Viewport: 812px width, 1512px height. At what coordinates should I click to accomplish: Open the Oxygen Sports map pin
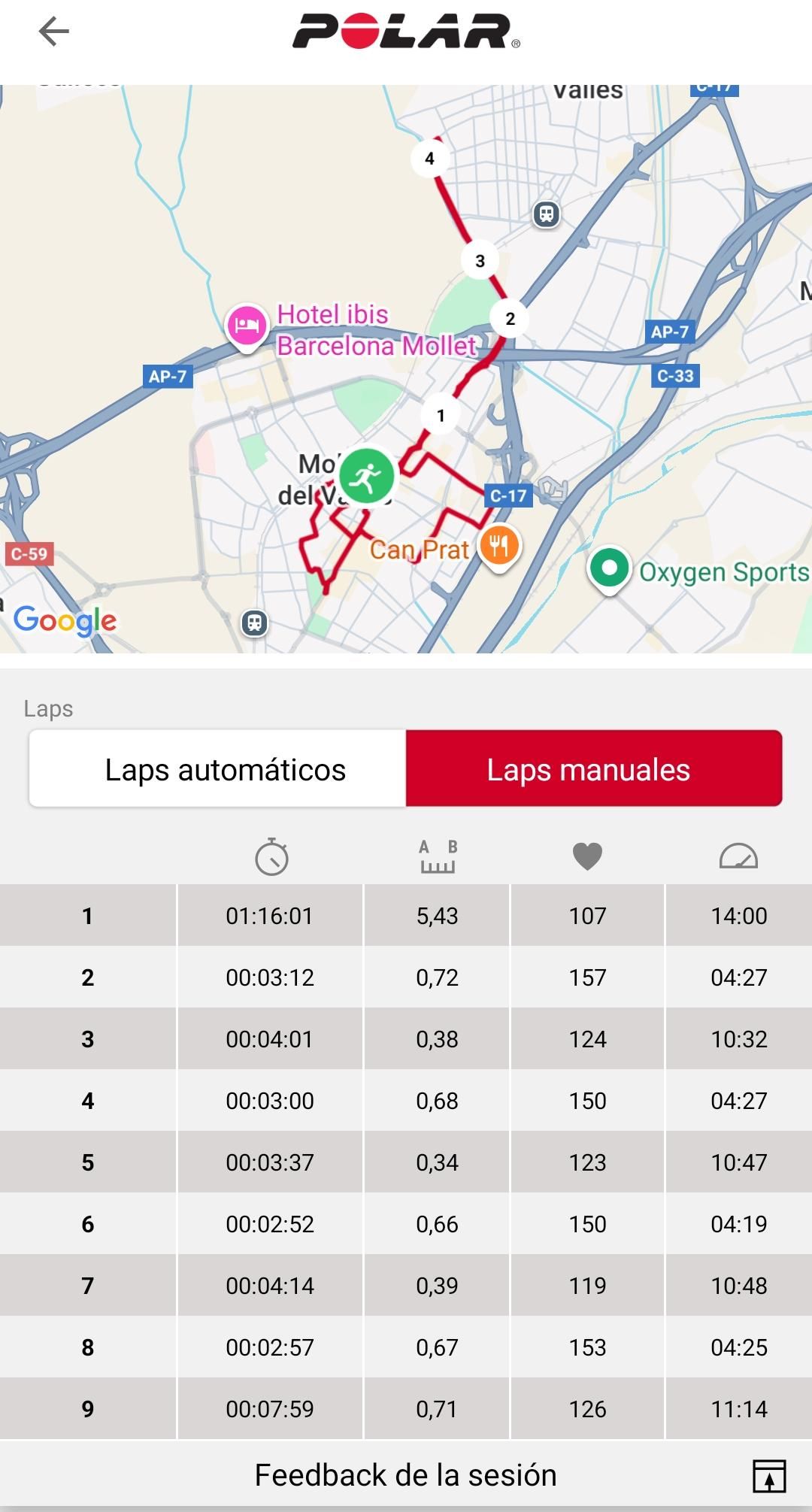tap(609, 569)
